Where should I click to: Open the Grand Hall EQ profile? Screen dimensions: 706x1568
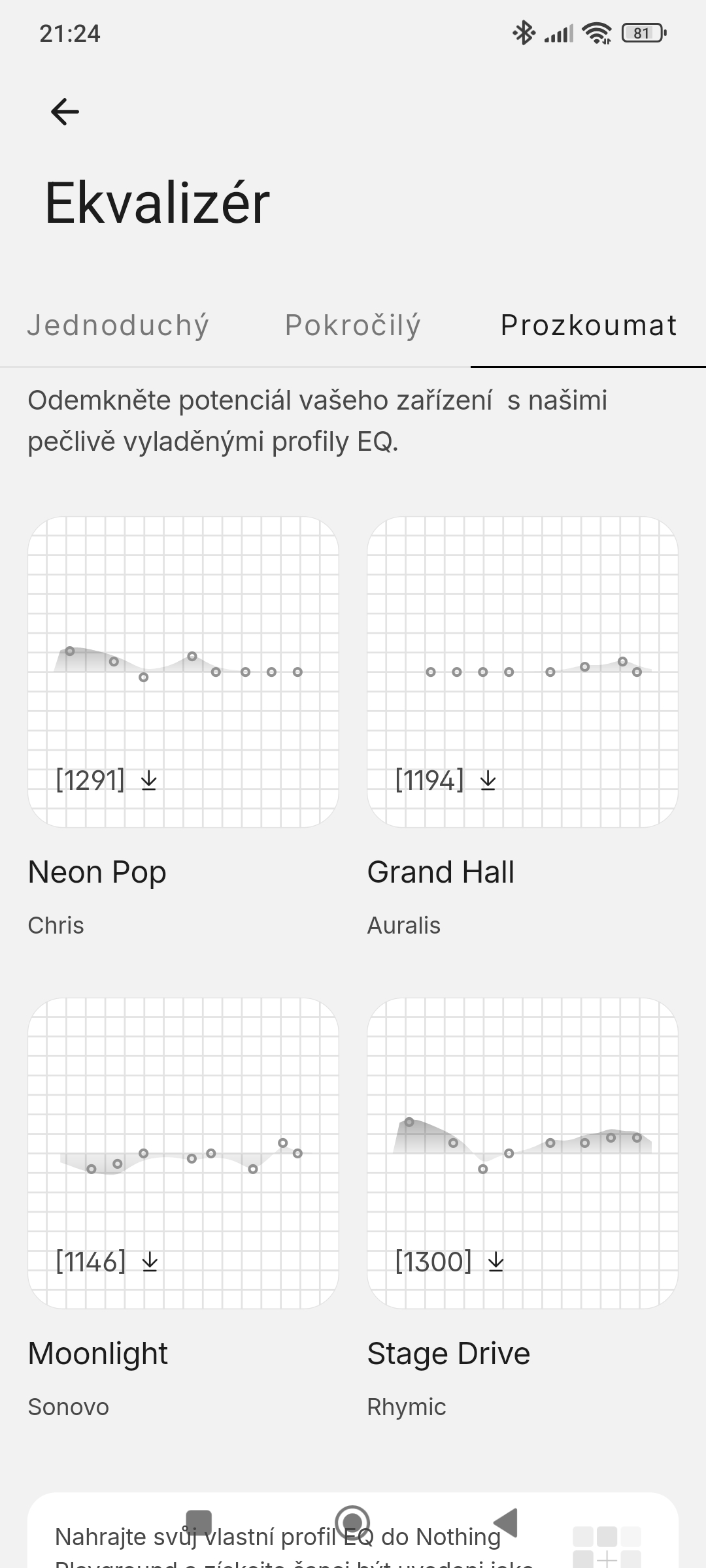coord(522,672)
